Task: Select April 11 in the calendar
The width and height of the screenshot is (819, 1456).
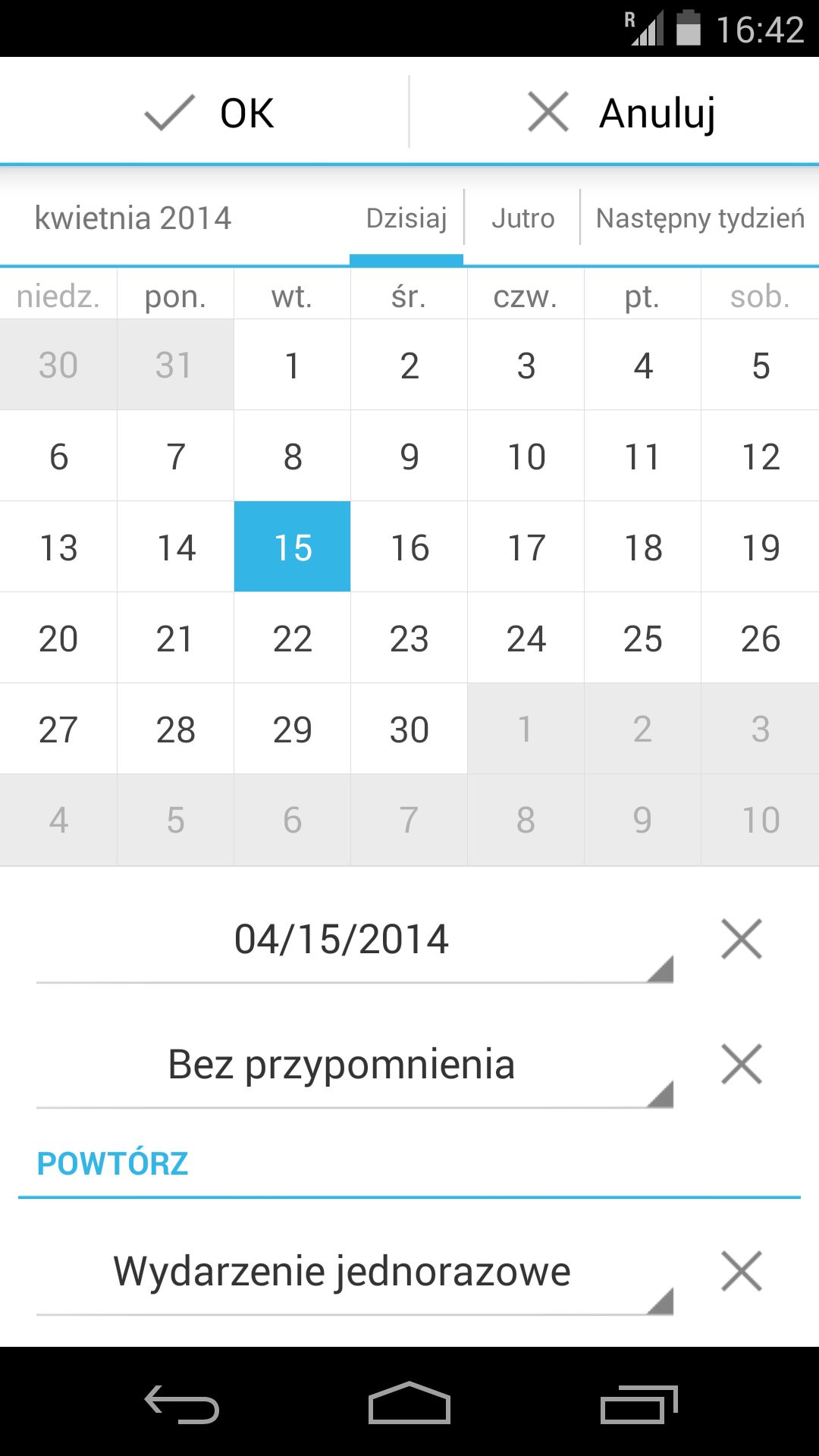Action: pyautogui.click(x=643, y=456)
